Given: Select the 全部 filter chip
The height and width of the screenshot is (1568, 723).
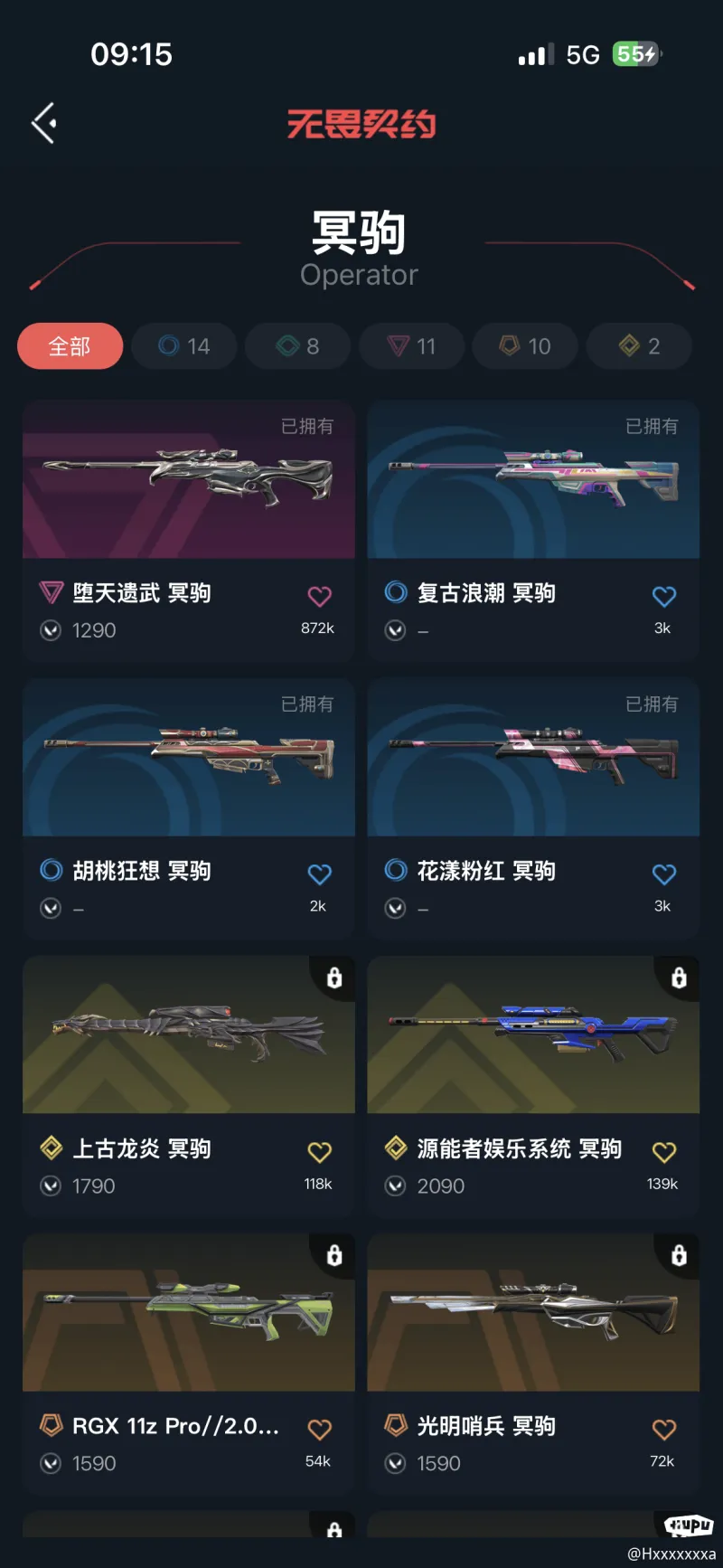Looking at the screenshot, I should pos(70,346).
